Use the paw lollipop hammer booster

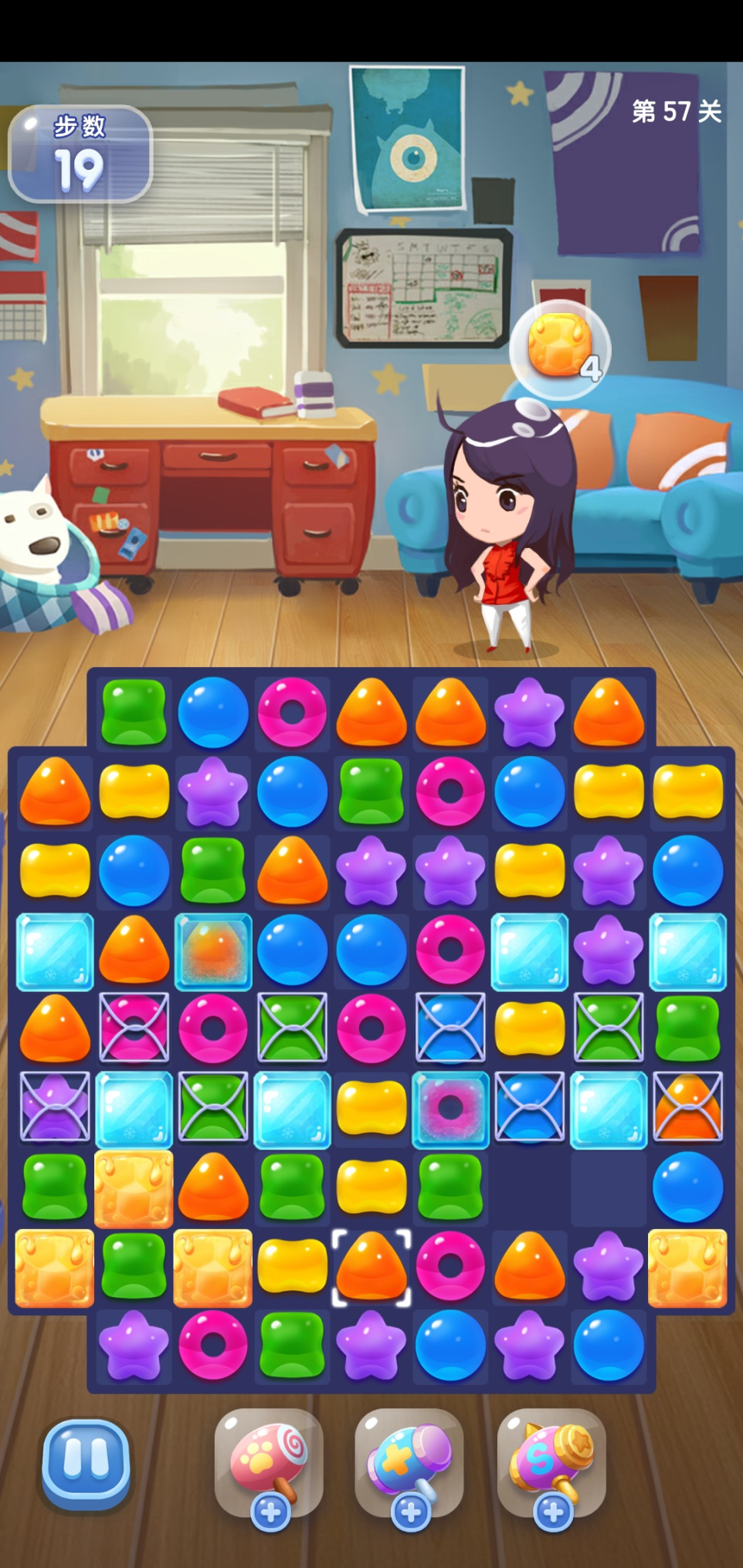point(267,1461)
